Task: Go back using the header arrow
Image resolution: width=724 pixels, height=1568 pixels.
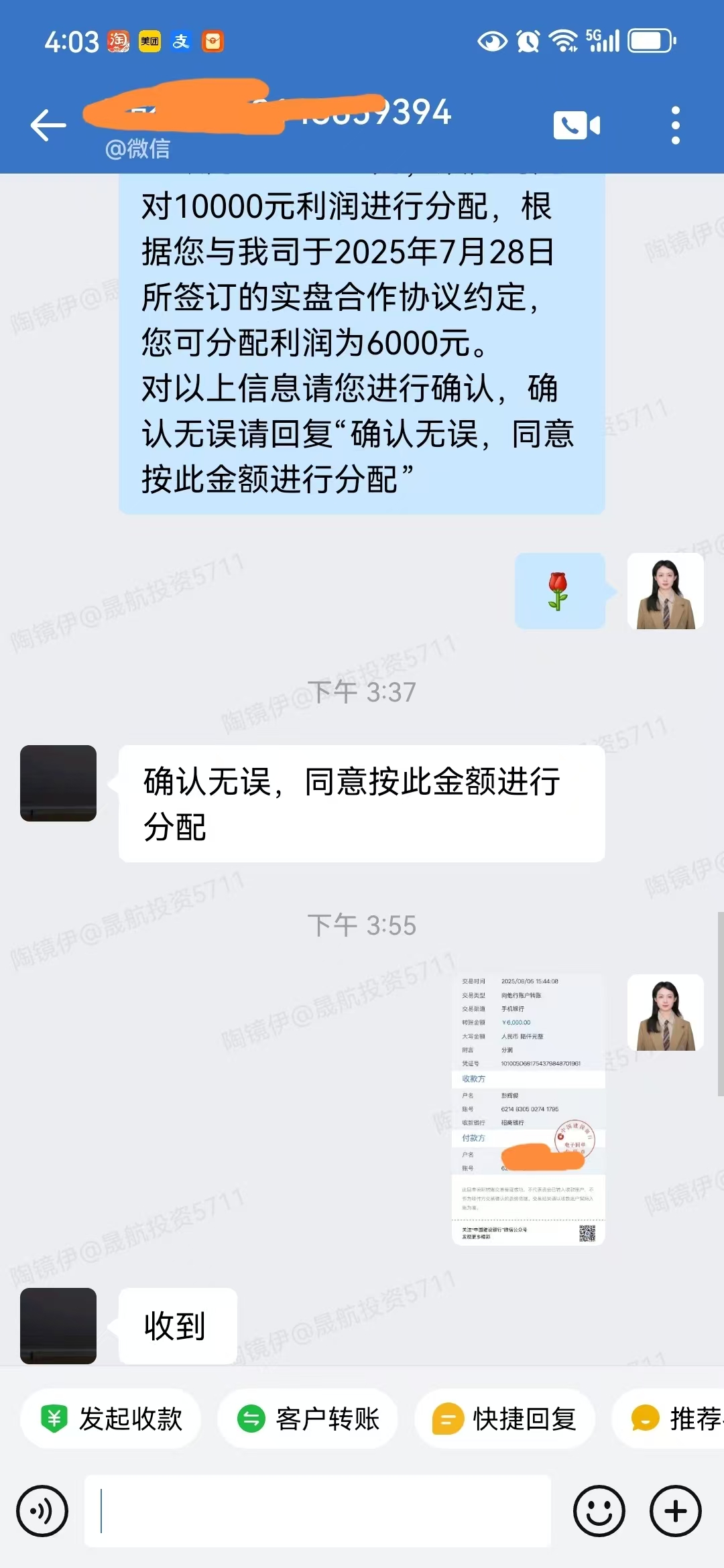Action: (48, 125)
